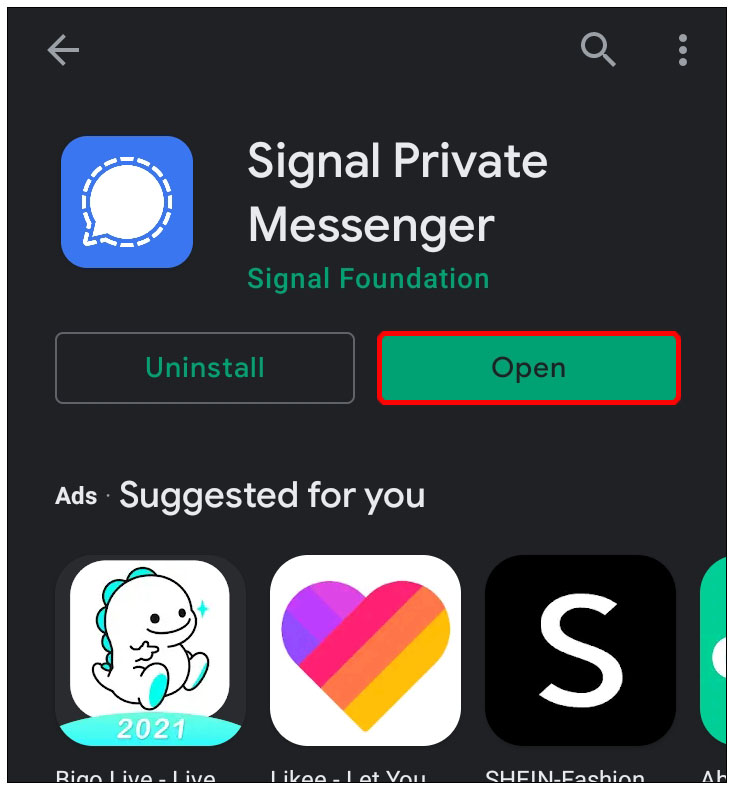Image resolution: width=735 pixels, height=791 pixels.
Task: Go back using the arrow icon
Action: pos(63,50)
